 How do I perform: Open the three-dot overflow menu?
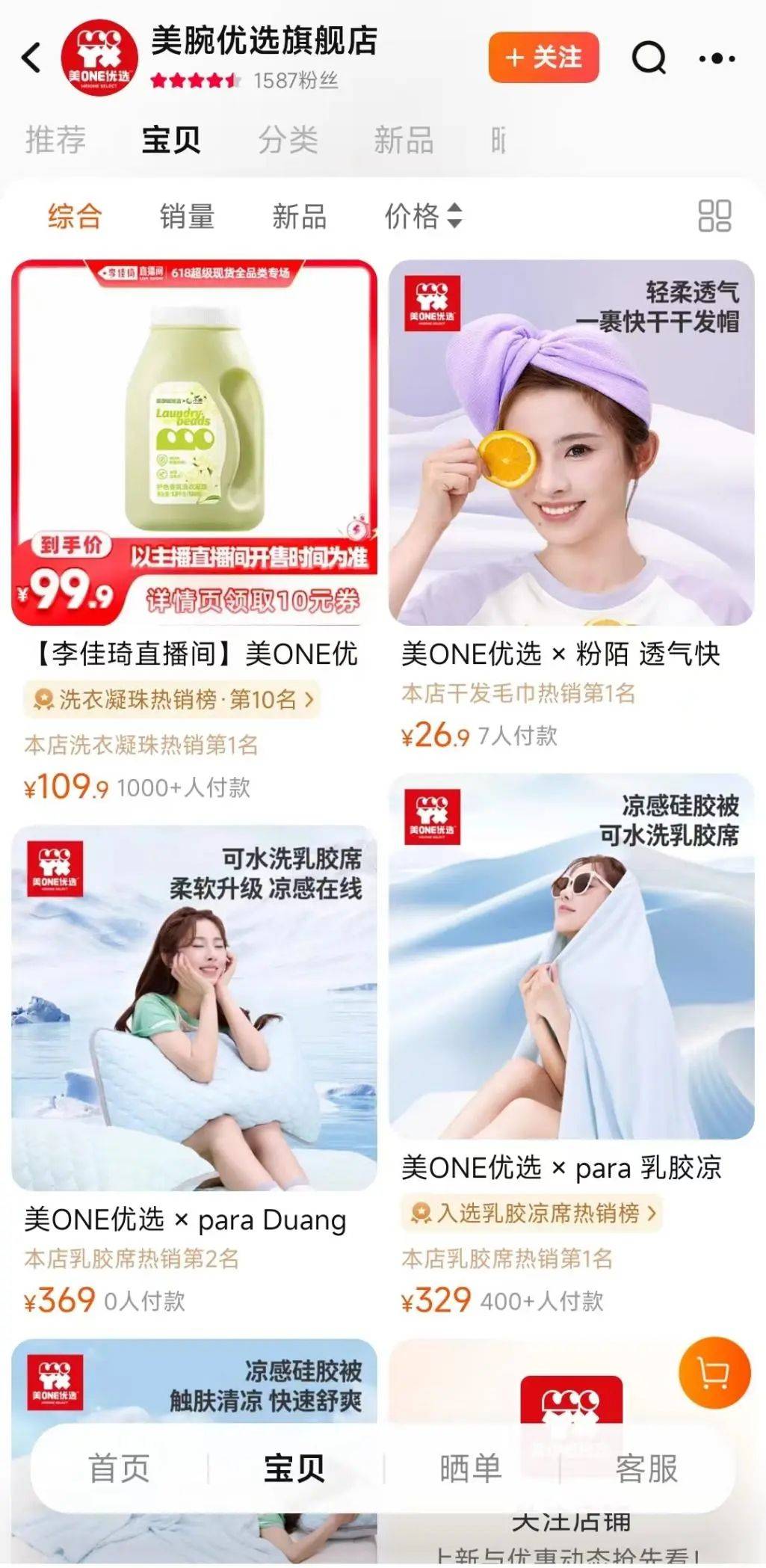click(x=717, y=58)
